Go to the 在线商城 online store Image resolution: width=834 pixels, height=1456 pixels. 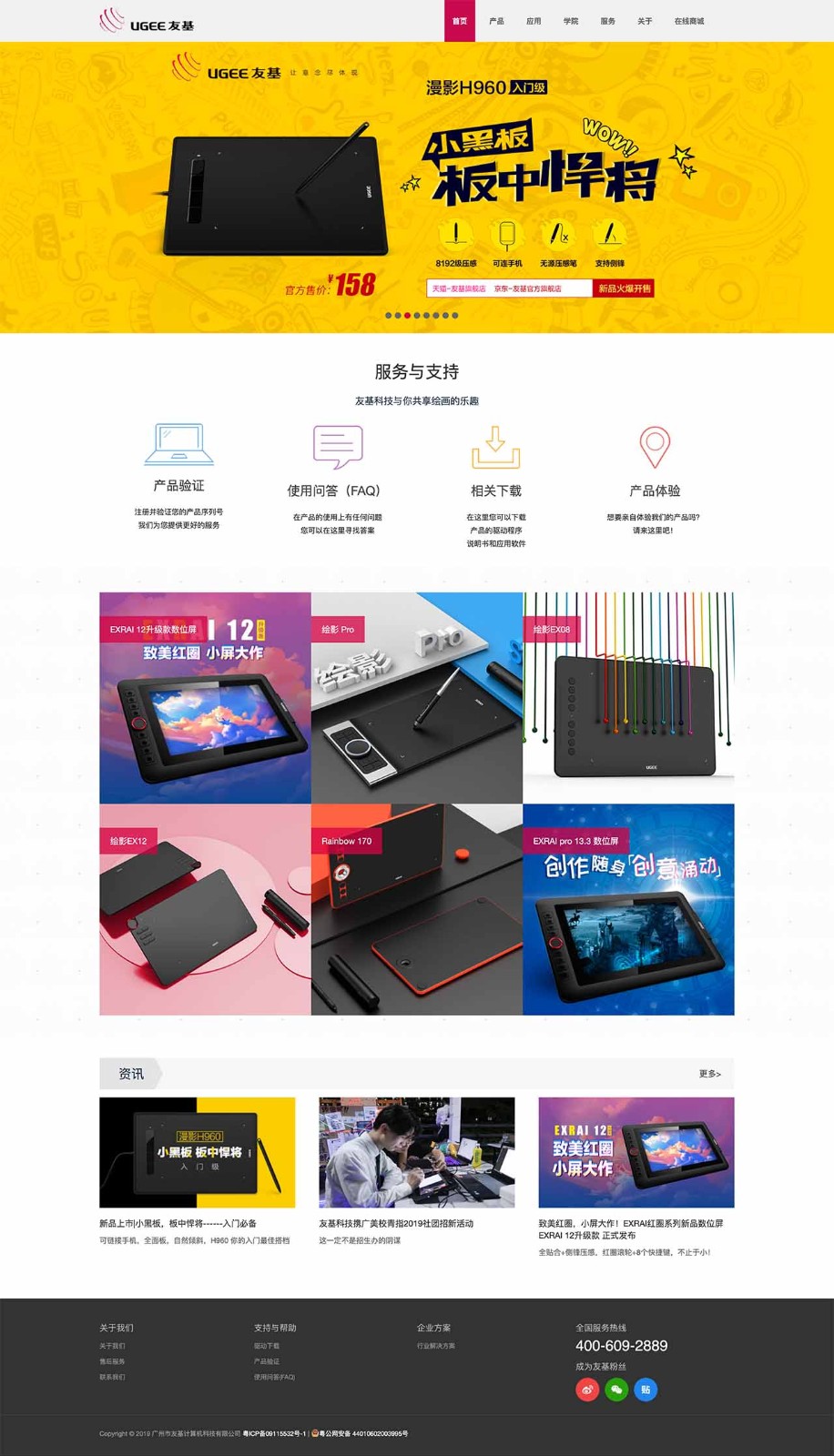688,21
